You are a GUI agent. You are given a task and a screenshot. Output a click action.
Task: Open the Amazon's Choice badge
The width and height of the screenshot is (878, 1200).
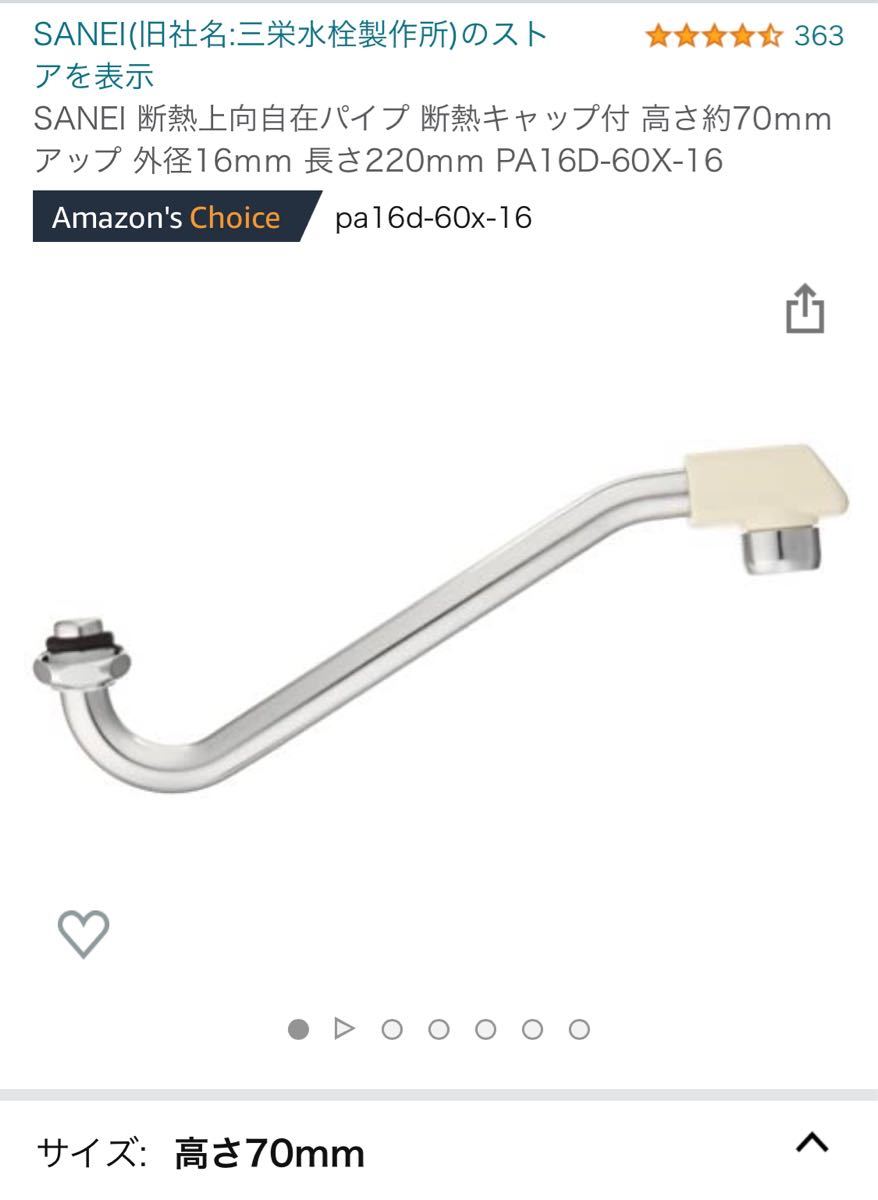[167, 218]
